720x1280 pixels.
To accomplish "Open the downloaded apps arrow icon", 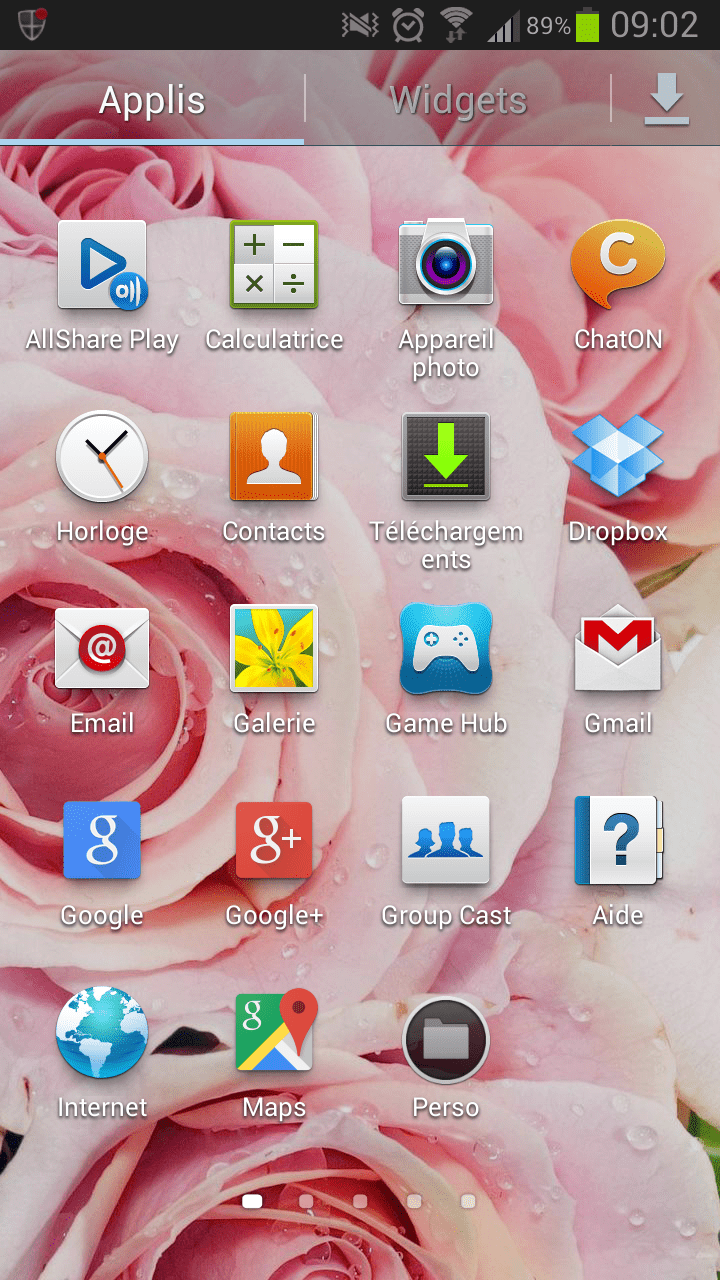I will 666,100.
